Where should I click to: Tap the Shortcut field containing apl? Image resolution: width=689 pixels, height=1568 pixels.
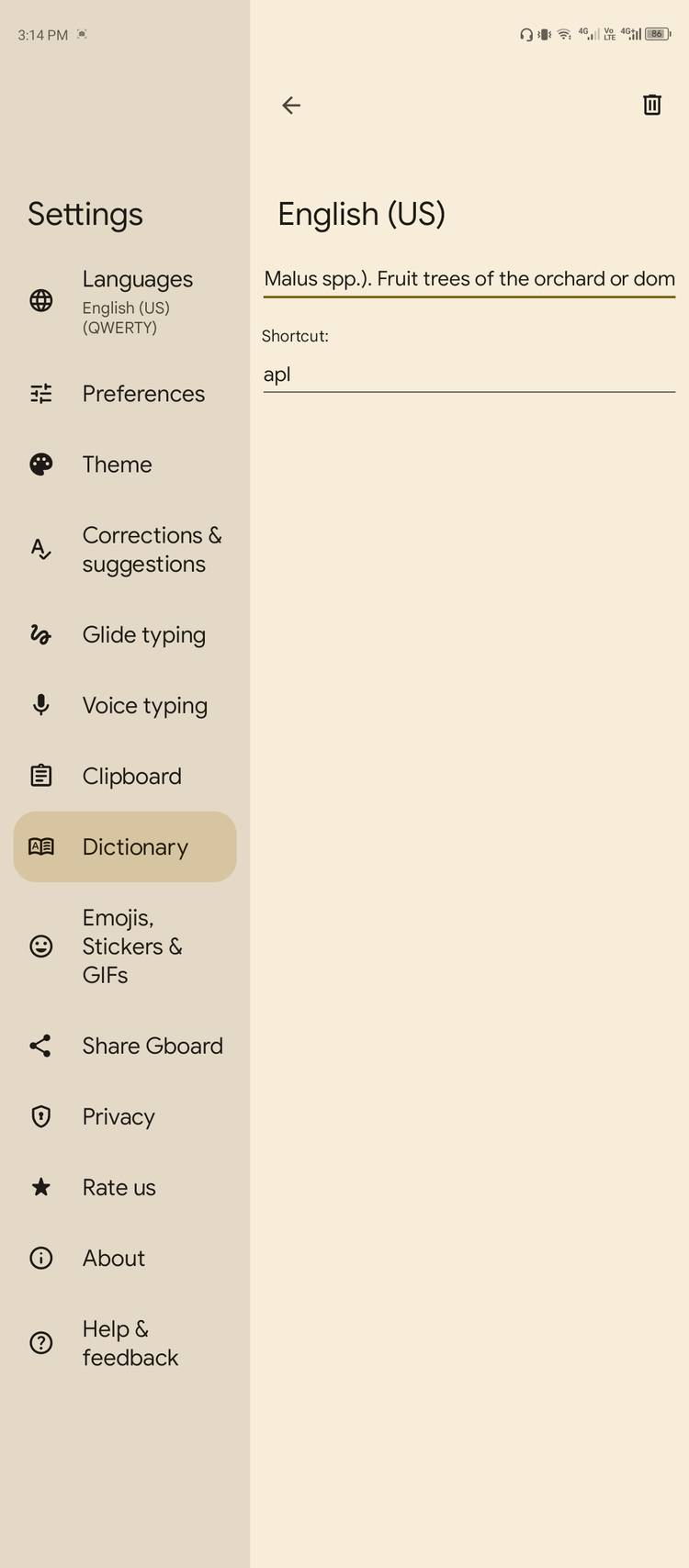click(469, 375)
